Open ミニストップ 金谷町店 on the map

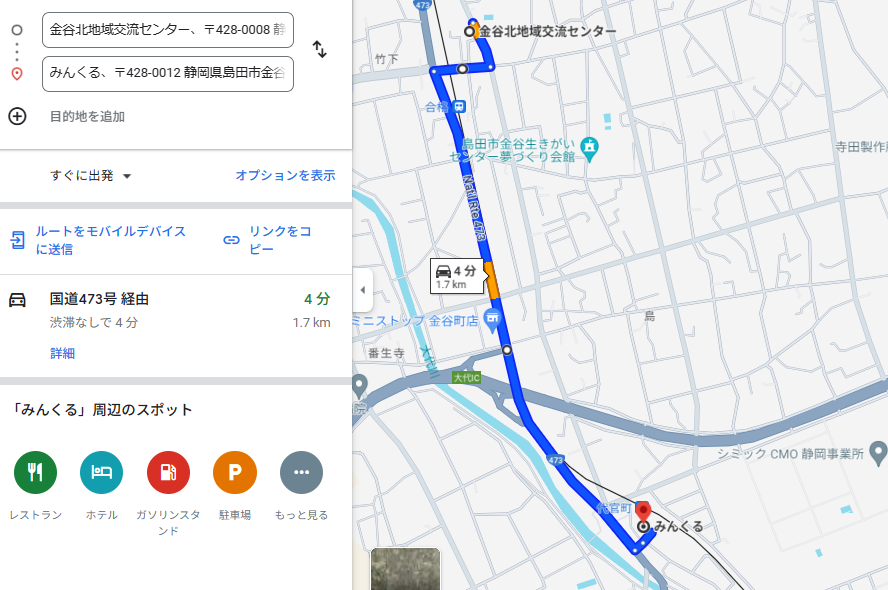coord(492,320)
